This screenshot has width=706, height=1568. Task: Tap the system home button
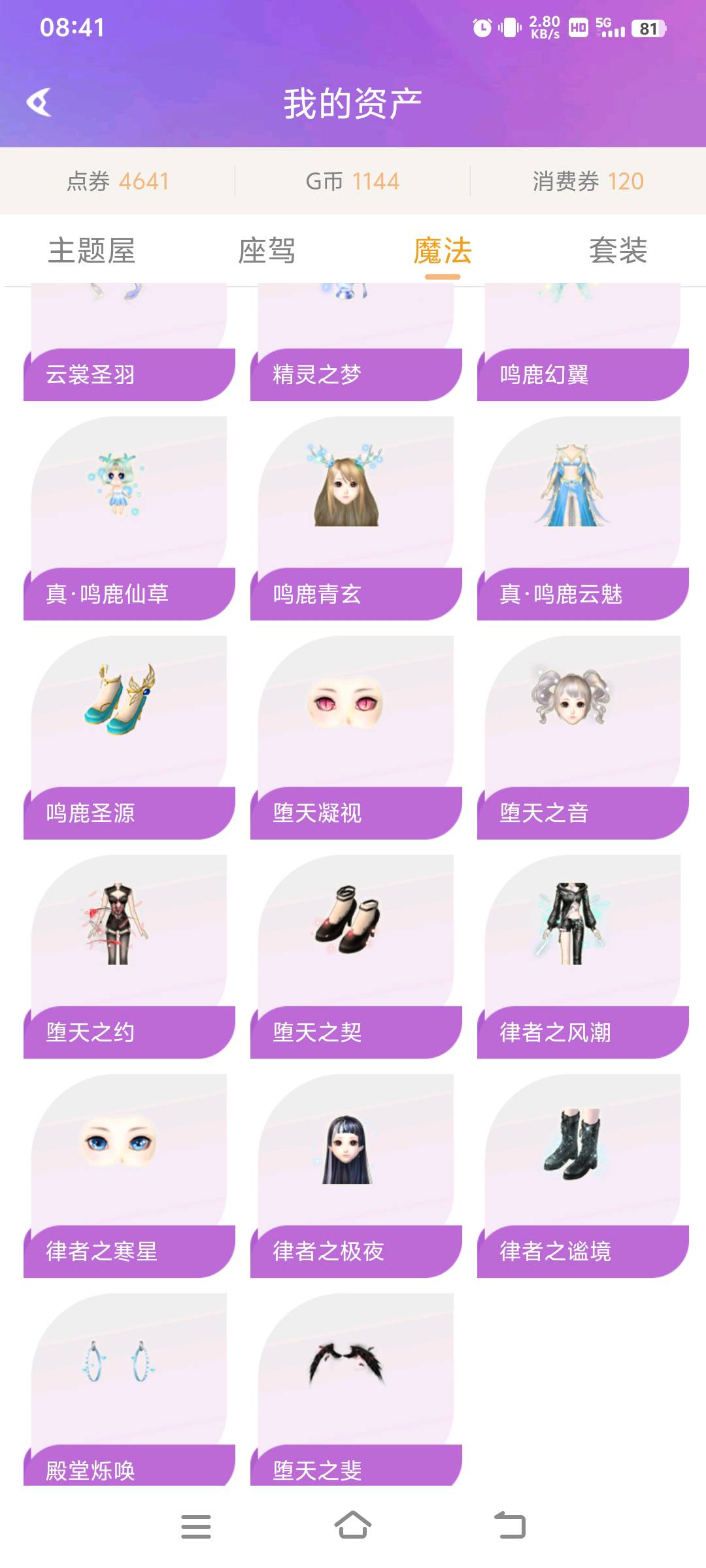[353, 1526]
